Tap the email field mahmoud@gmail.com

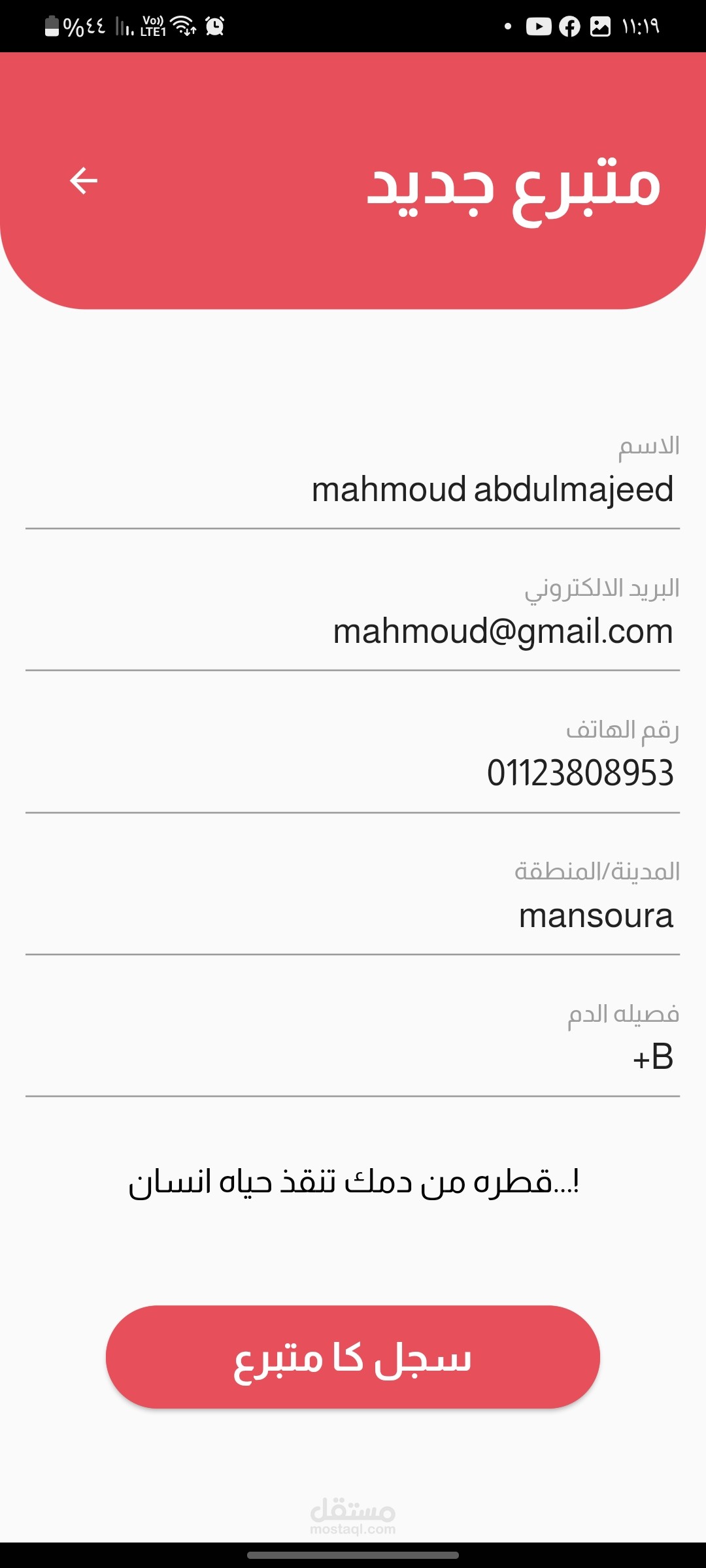(353, 632)
